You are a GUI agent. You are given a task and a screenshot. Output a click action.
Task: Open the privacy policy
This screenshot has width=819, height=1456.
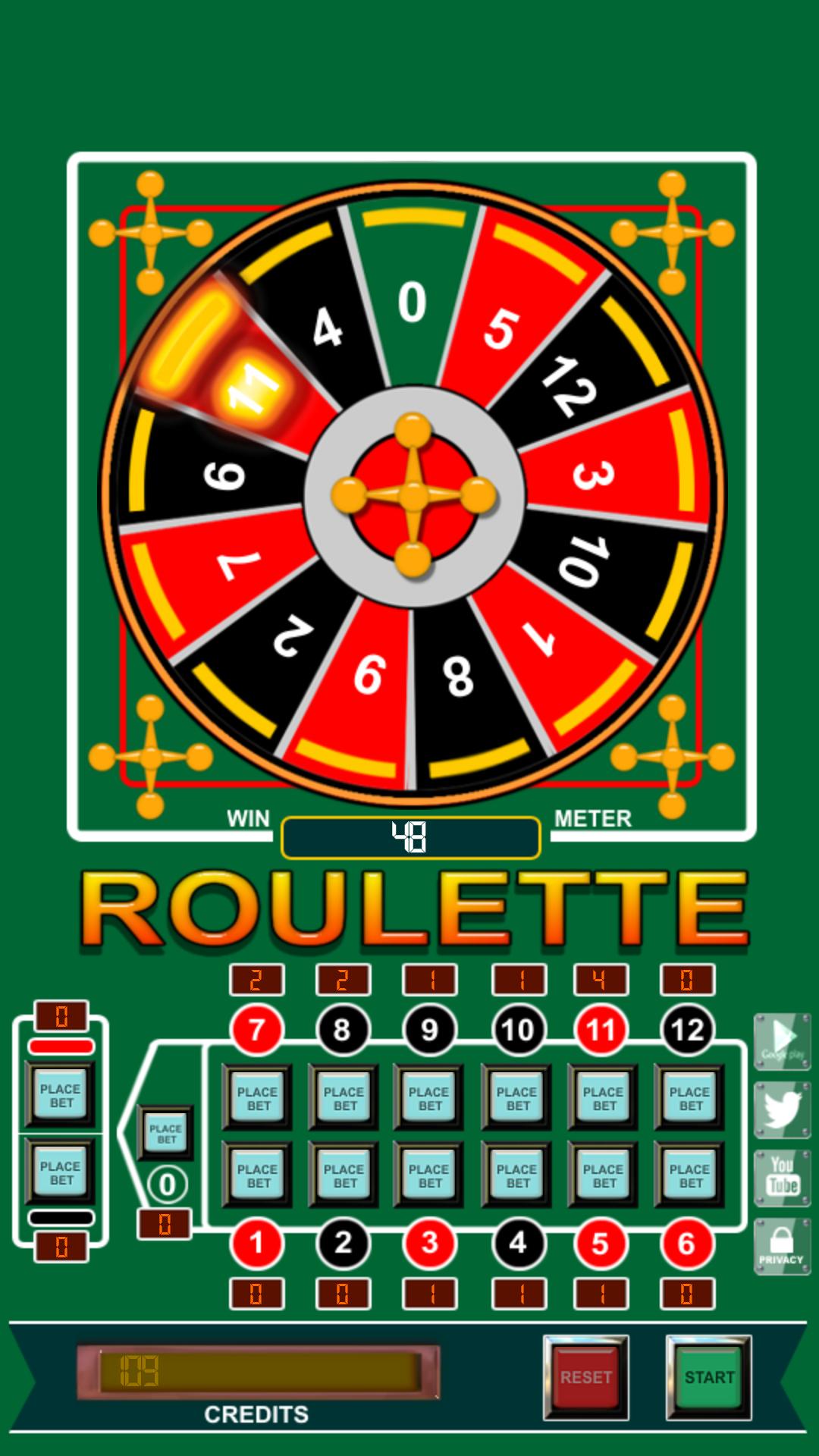[x=782, y=1246]
